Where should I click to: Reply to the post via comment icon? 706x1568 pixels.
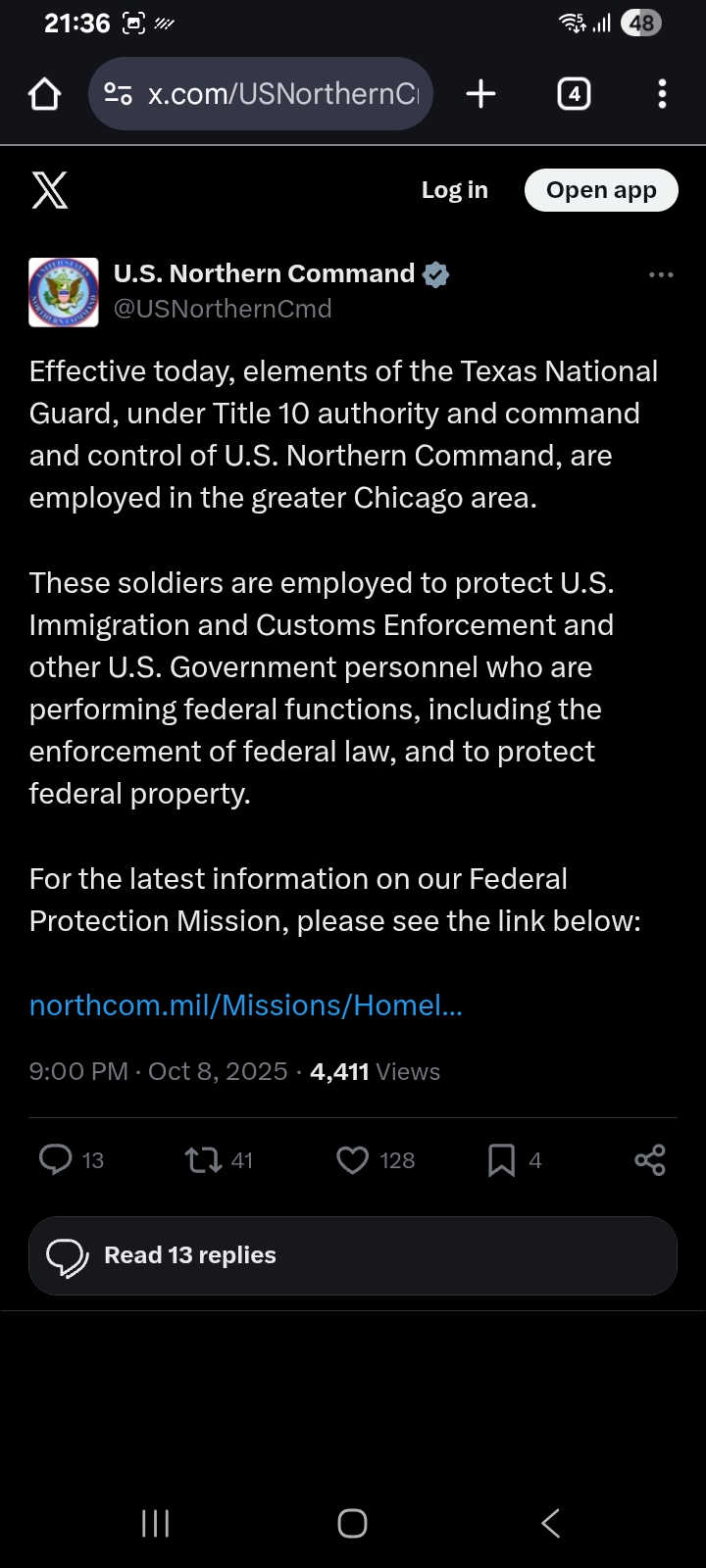click(56, 1160)
